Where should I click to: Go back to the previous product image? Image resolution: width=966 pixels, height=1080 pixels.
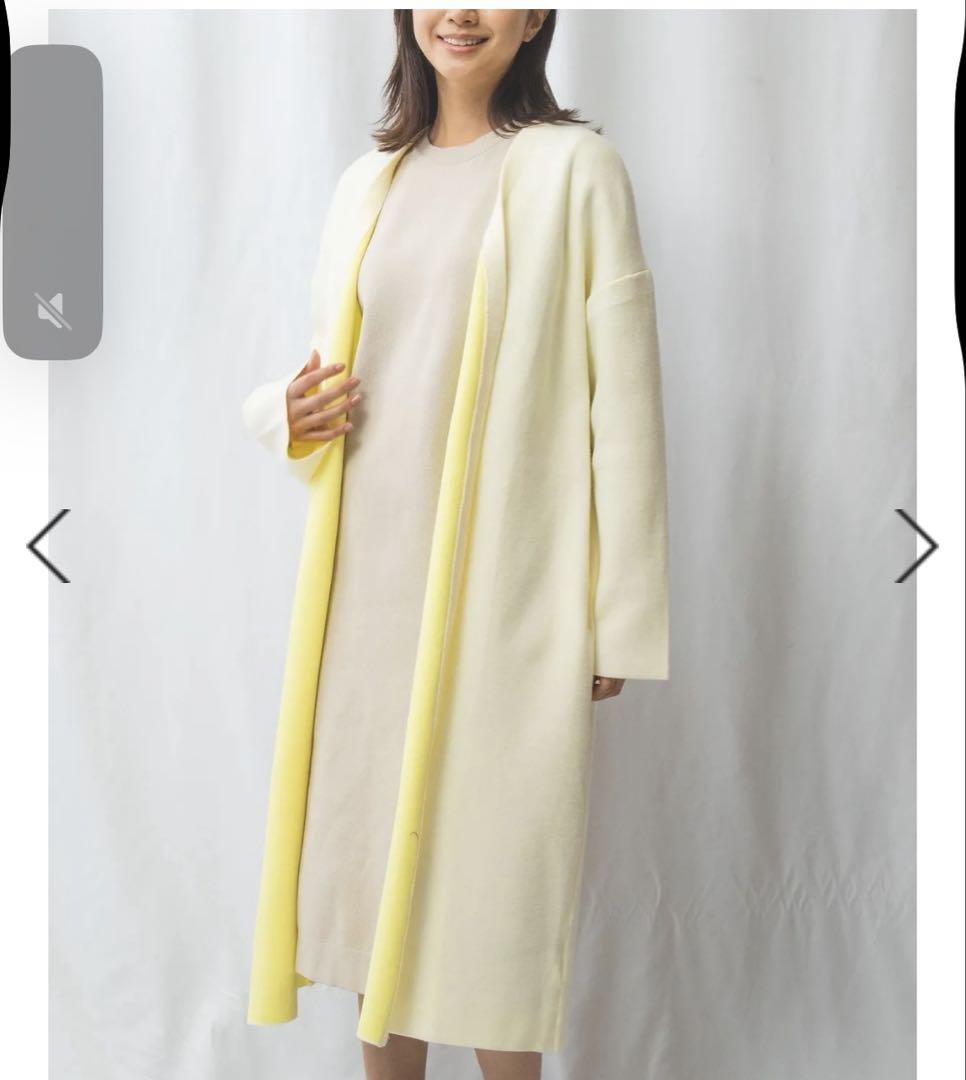coord(48,546)
